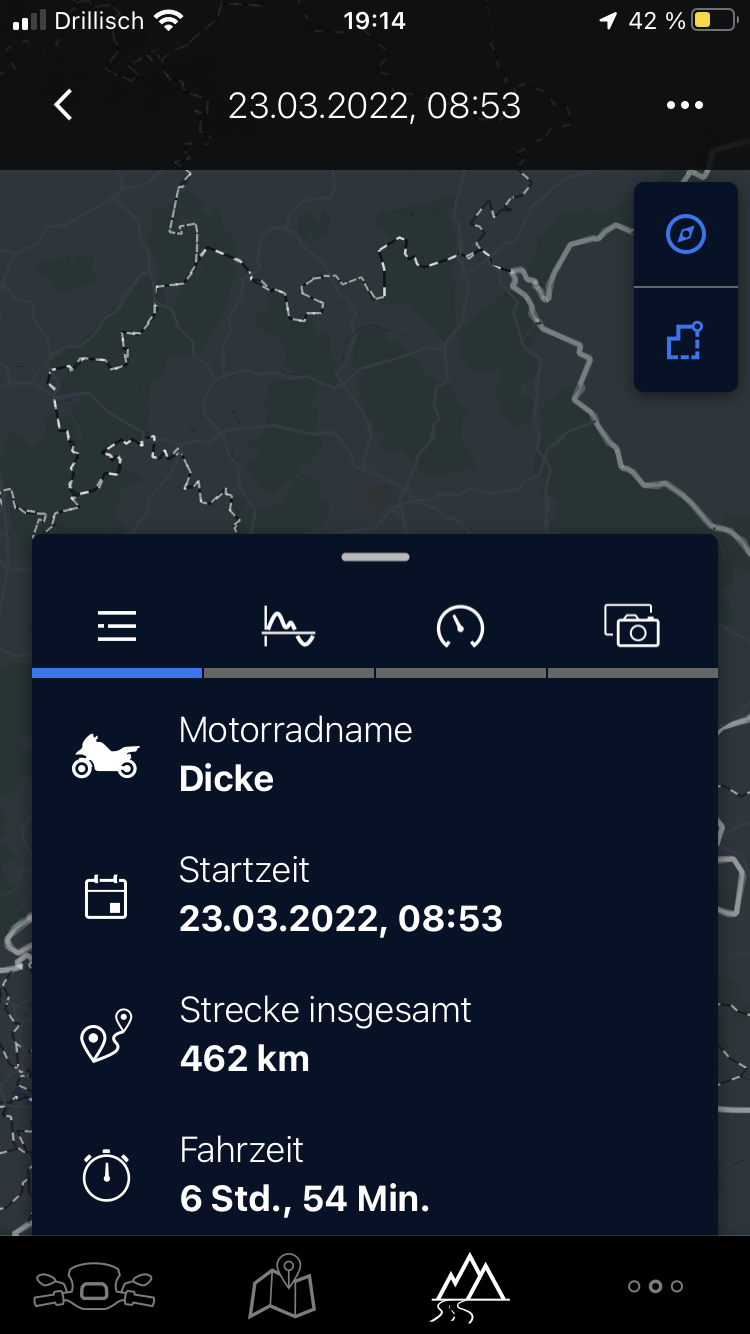Tap the route outline button on the map
The width and height of the screenshot is (750, 1334).
point(686,341)
